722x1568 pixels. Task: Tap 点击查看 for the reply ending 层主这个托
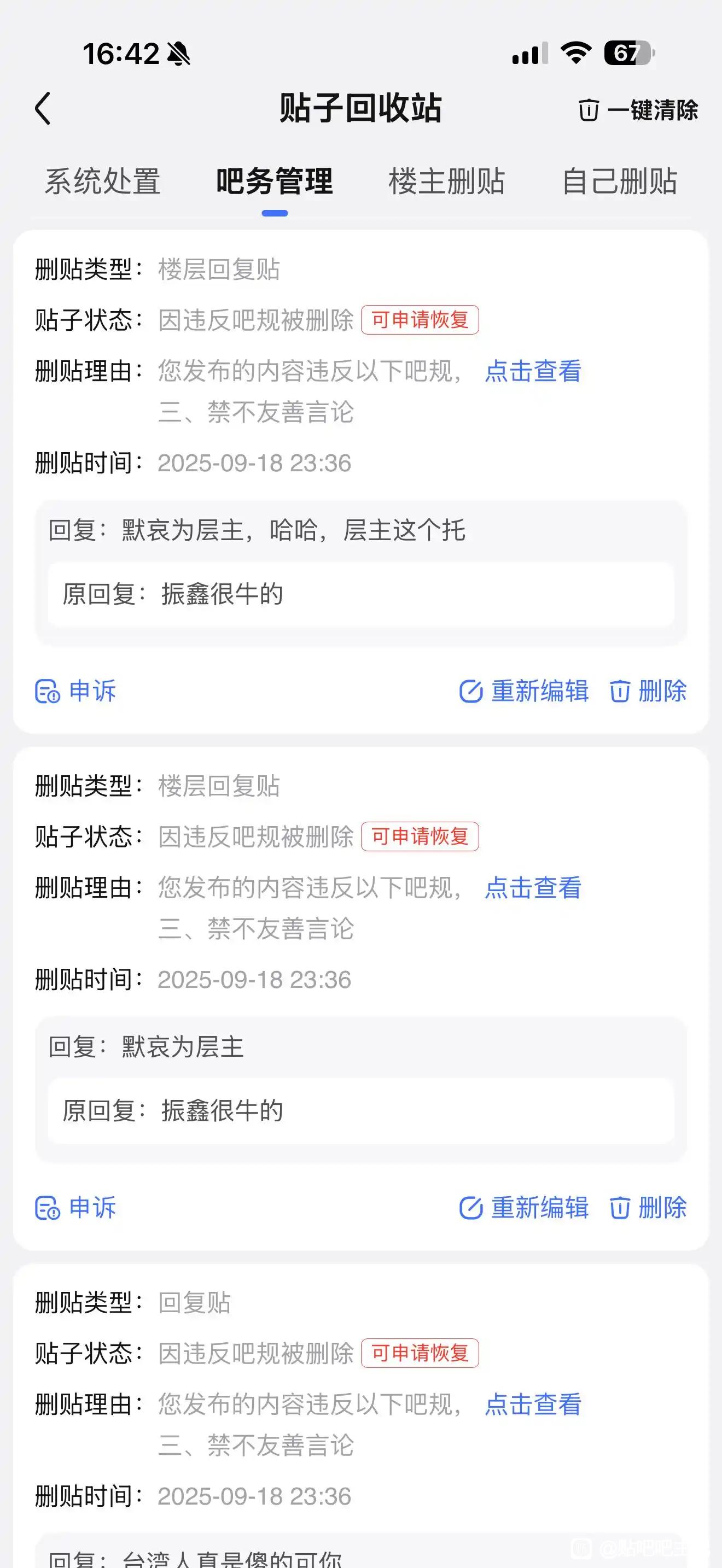pos(533,371)
